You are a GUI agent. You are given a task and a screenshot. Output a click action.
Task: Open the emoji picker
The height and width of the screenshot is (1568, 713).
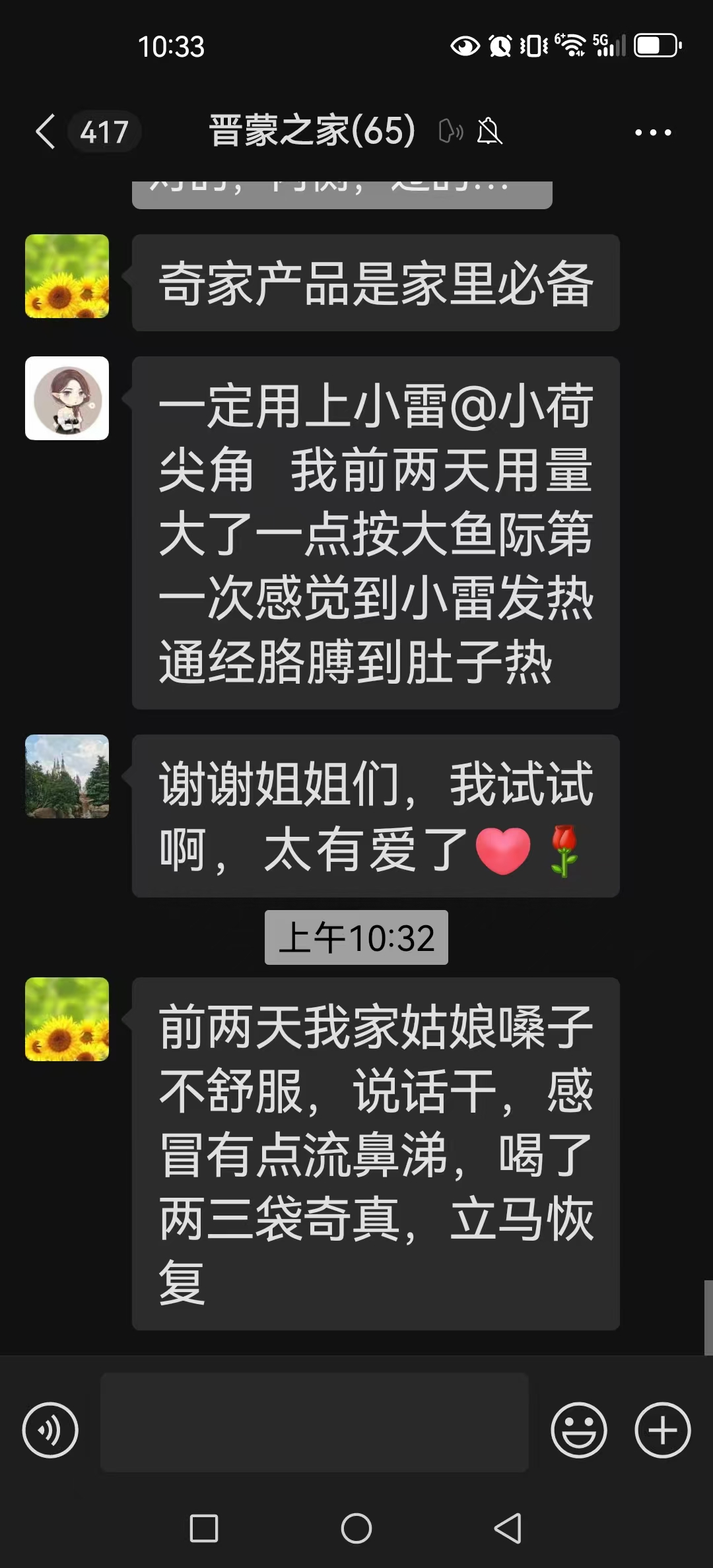click(579, 1430)
